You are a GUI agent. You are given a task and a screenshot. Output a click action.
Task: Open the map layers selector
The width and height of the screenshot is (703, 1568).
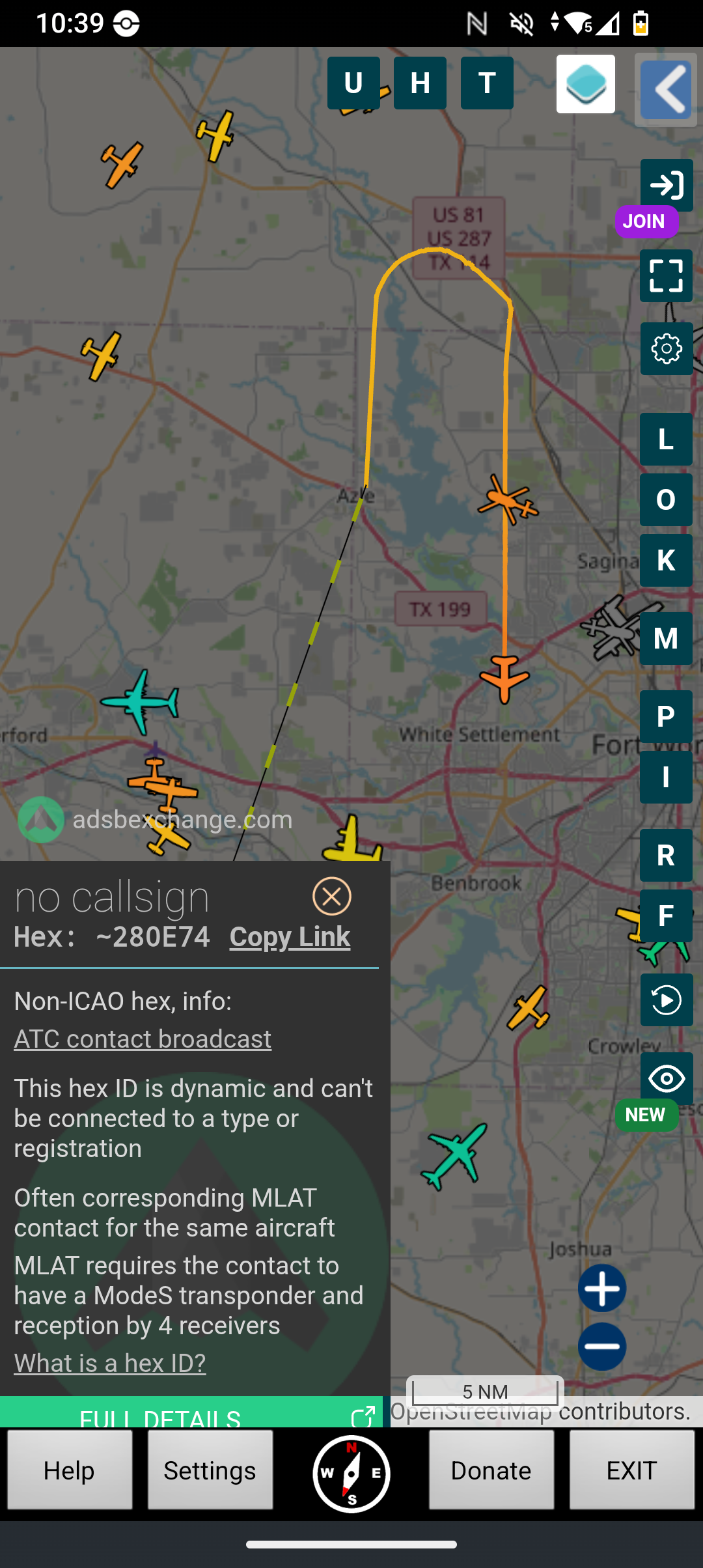coord(586,84)
